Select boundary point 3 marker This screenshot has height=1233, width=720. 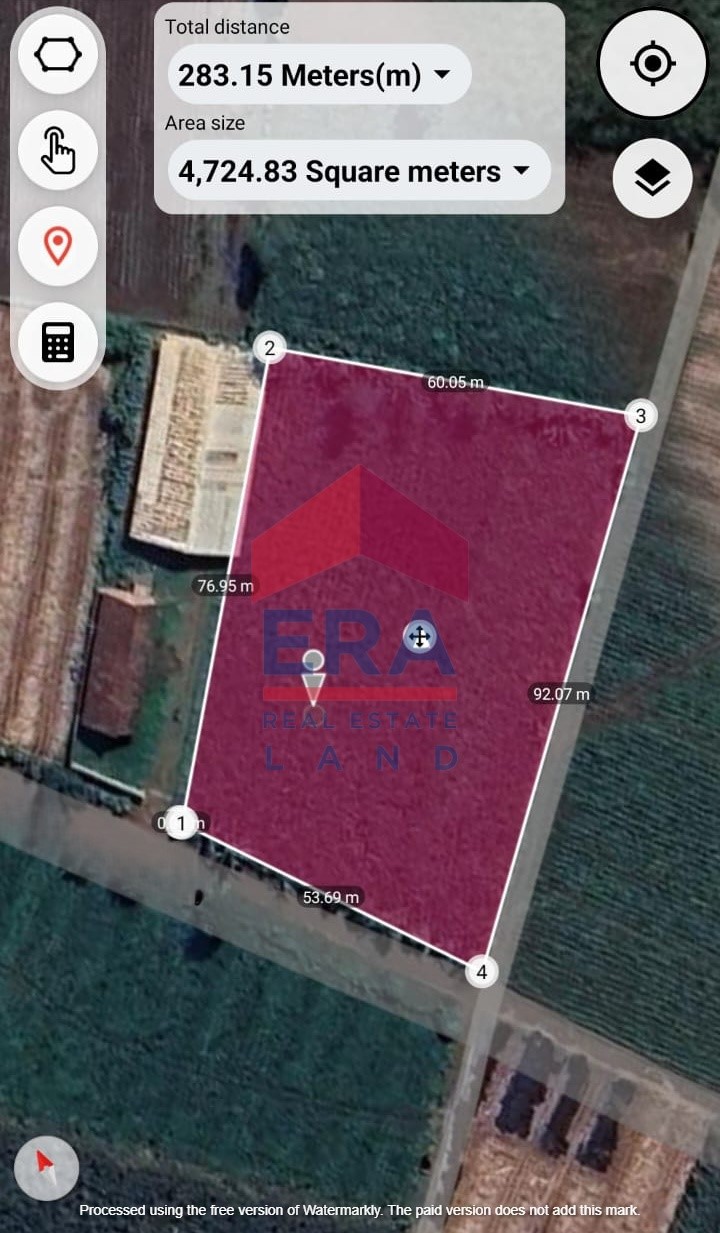[641, 414]
